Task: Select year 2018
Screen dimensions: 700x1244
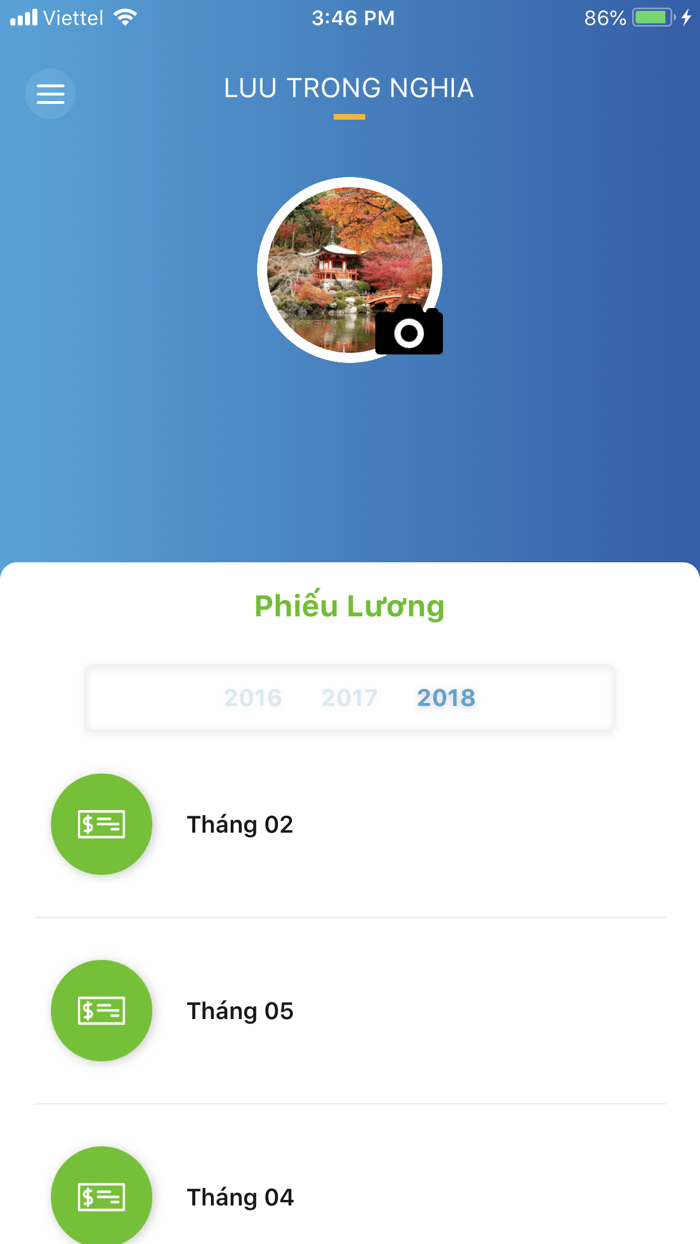Action: point(446,698)
